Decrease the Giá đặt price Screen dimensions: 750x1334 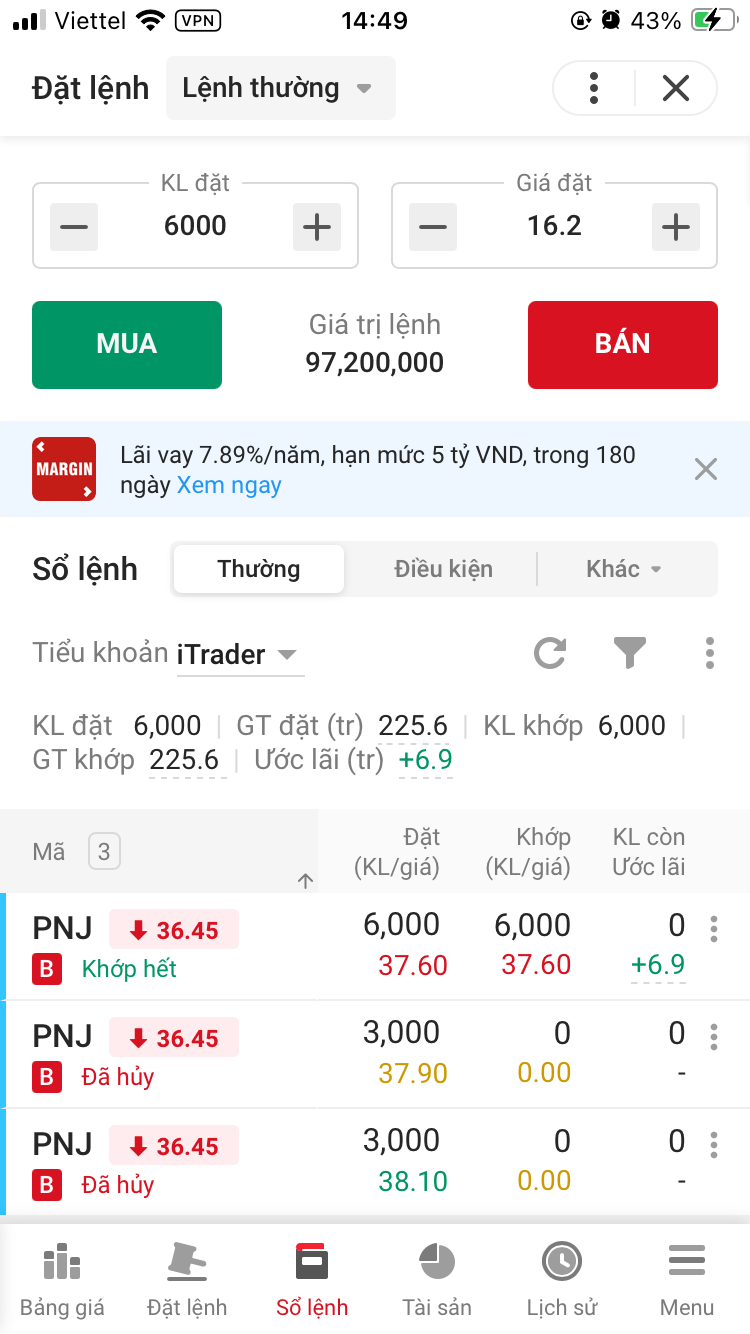(433, 227)
